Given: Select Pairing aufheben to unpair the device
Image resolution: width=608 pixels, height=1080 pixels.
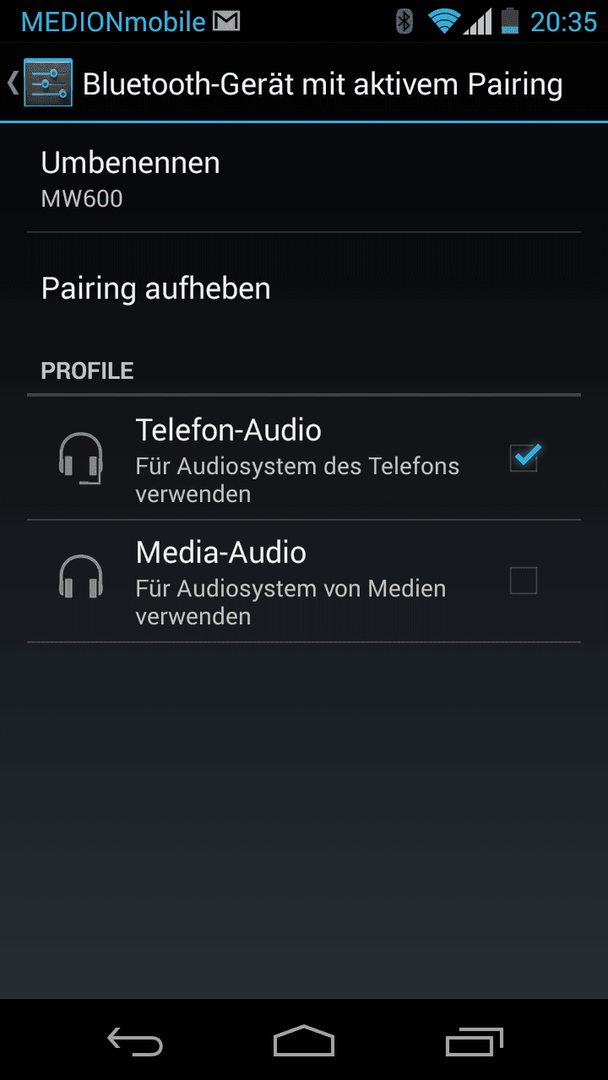Looking at the screenshot, I should pyautogui.click(x=304, y=289).
